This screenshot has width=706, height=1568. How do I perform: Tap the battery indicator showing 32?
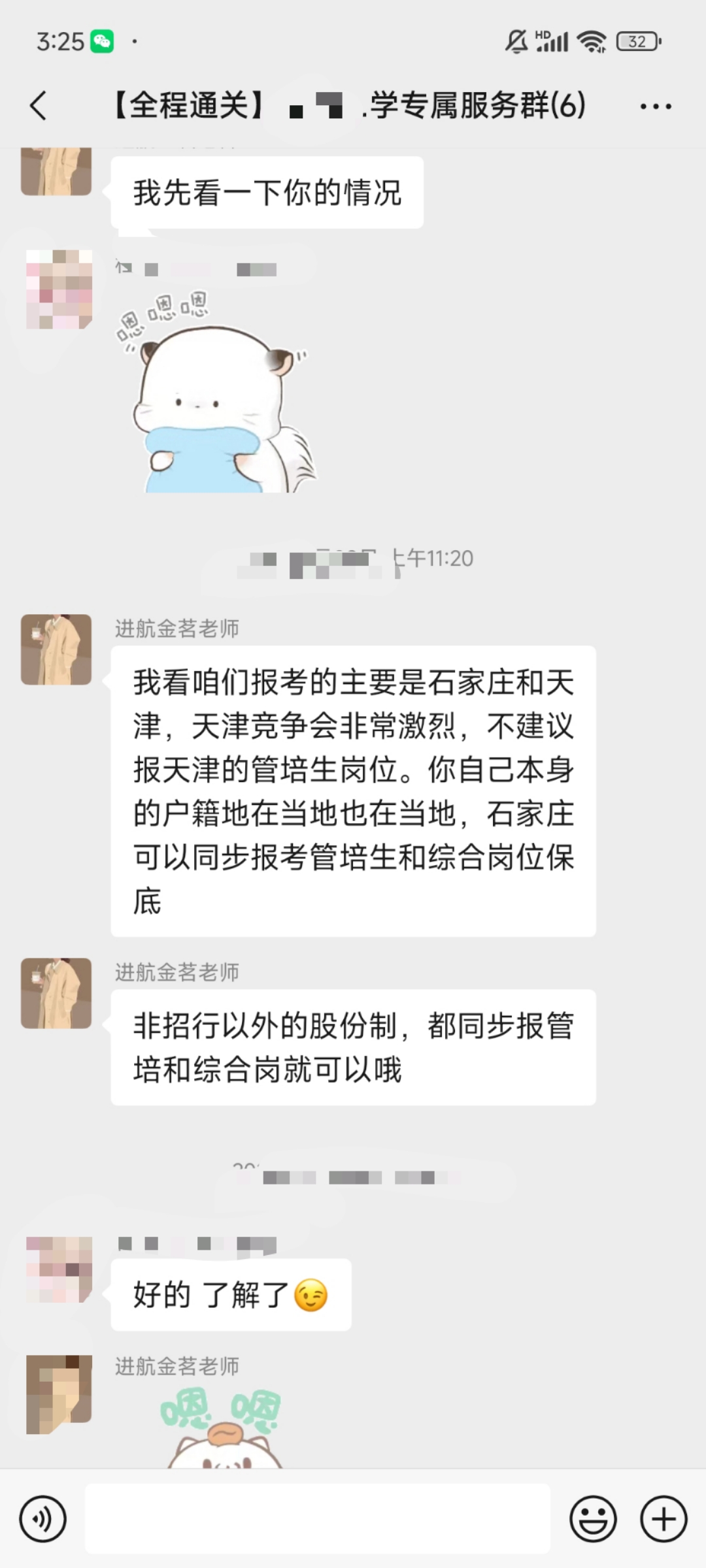click(x=636, y=41)
